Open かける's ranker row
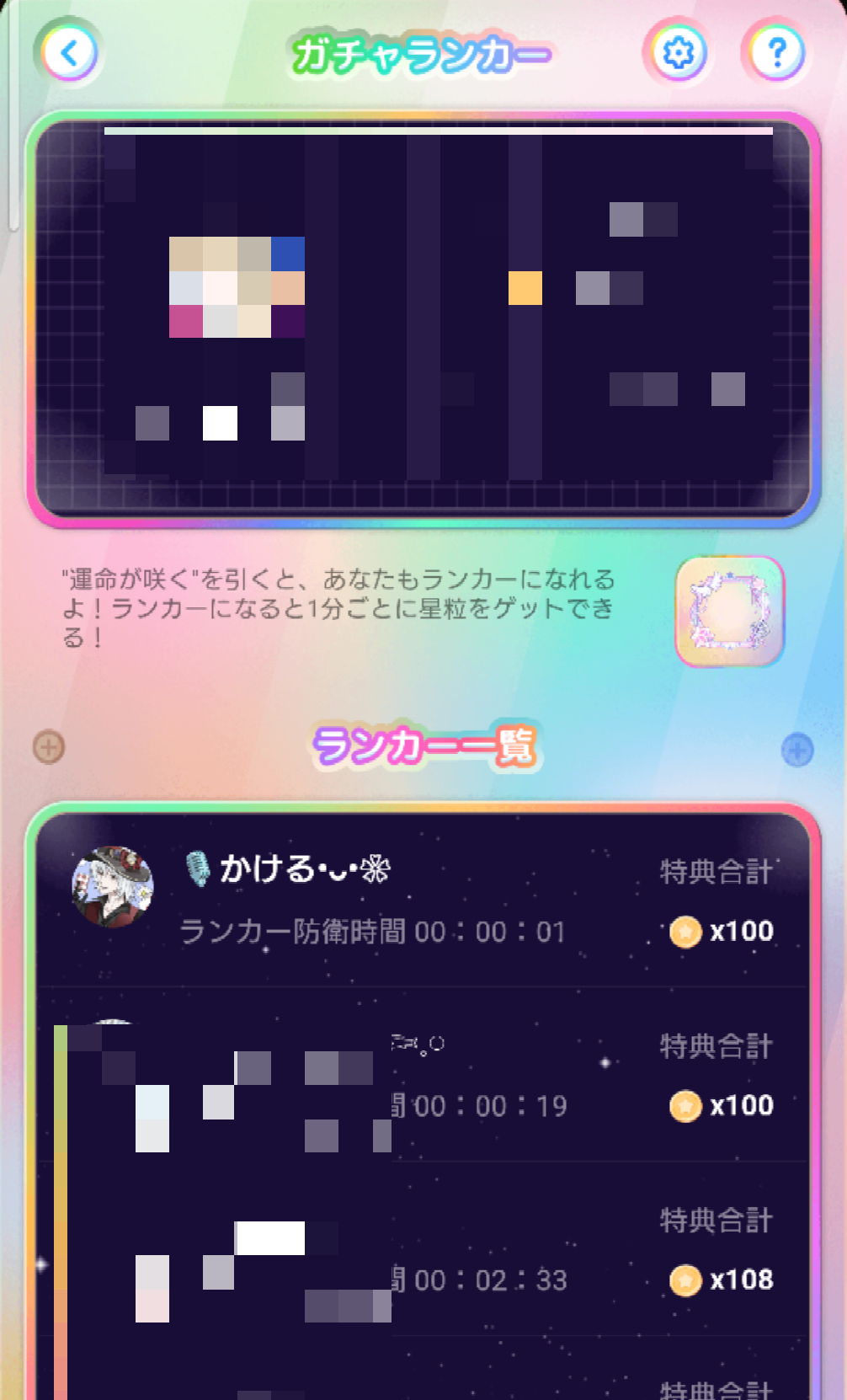 click(421, 899)
